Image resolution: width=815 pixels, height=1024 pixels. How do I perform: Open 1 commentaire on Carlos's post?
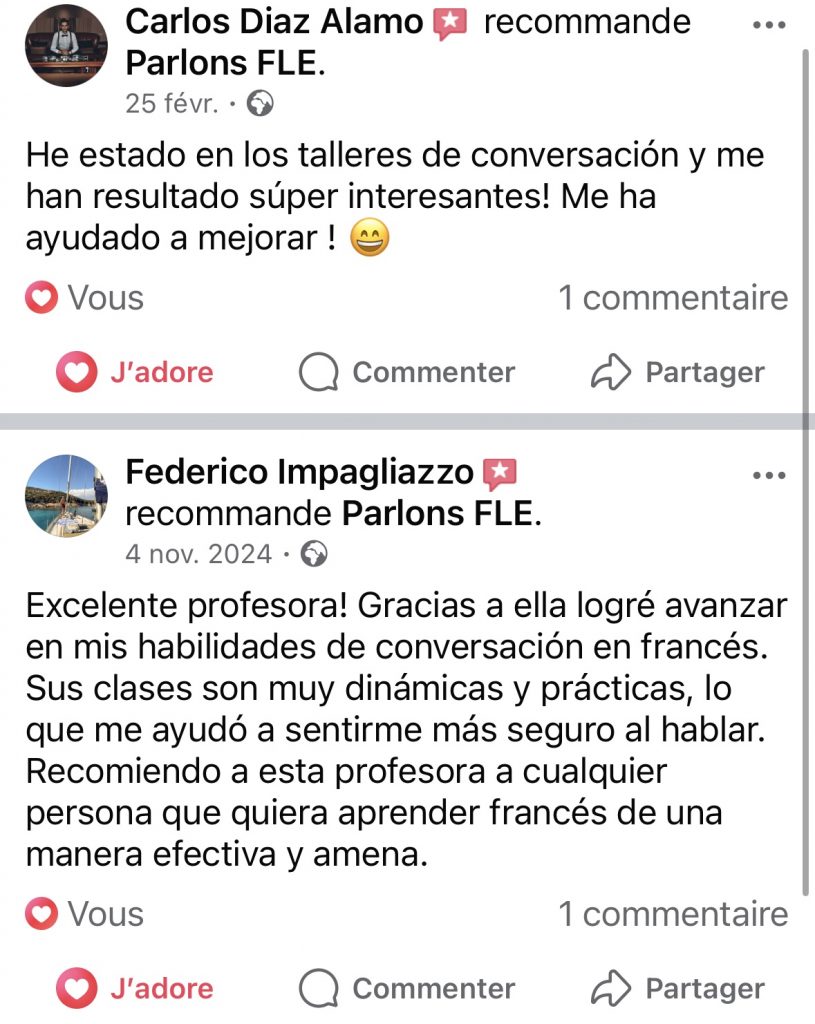pos(672,298)
